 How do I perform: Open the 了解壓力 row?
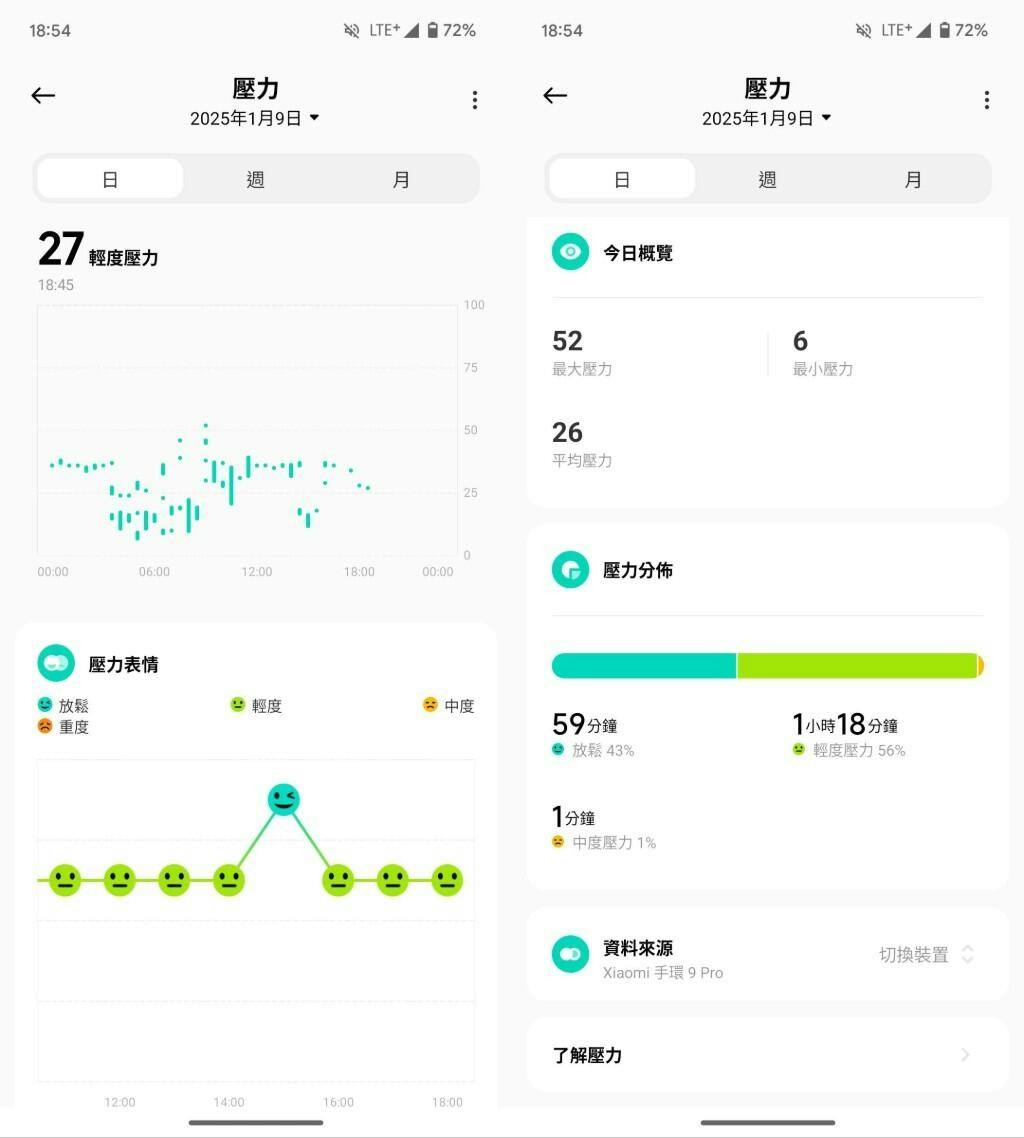click(x=767, y=1055)
